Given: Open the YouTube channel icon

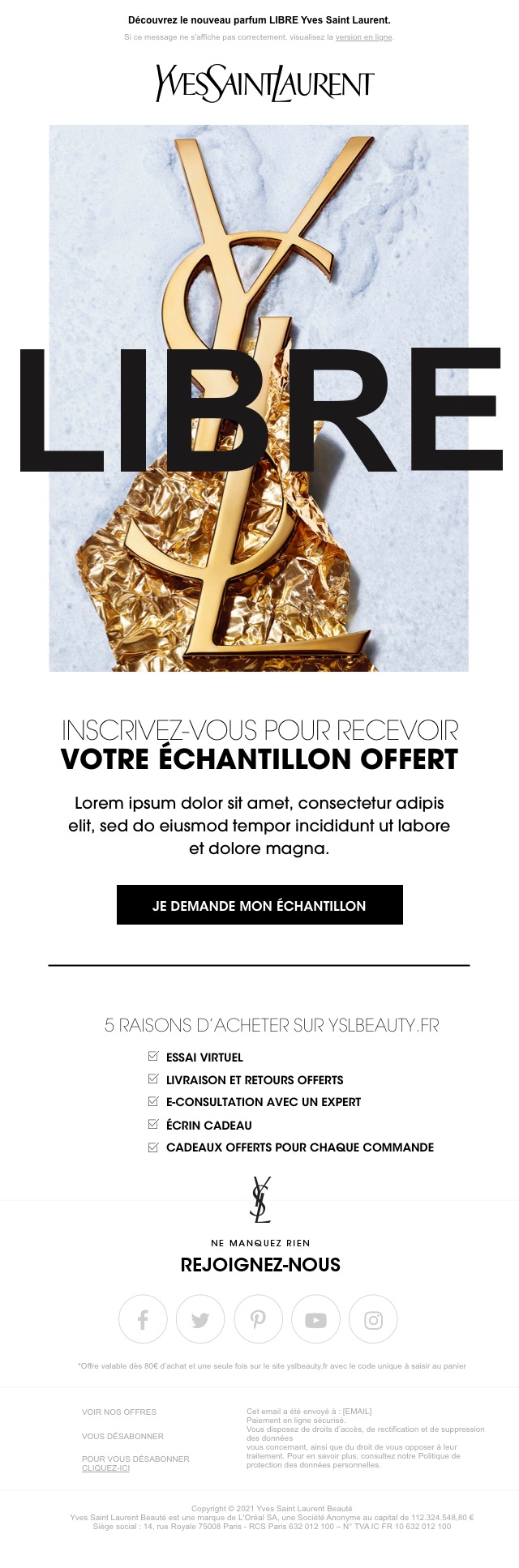Looking at the screenshot, I should point(315,1320).
